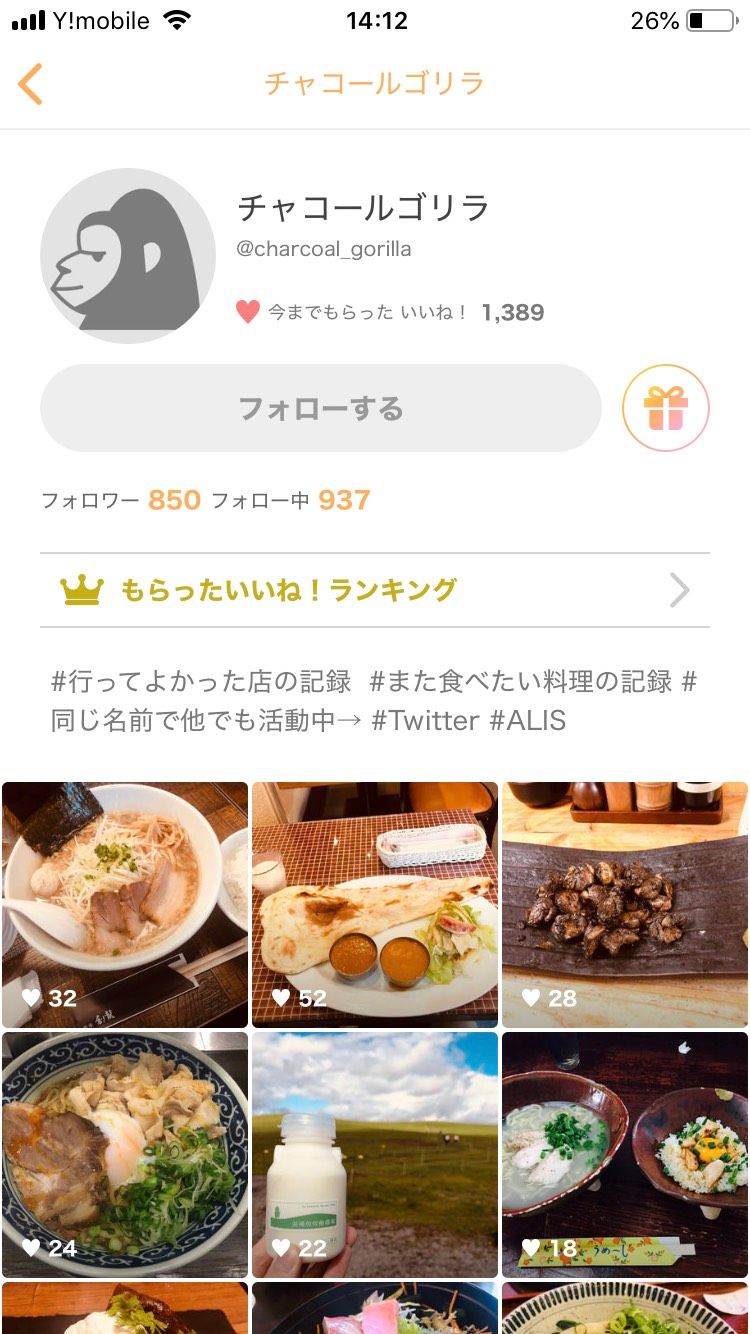This screenshot has height=1334, width=750.
Task: Go back using the orange arrow
Action: click(30, 84)
